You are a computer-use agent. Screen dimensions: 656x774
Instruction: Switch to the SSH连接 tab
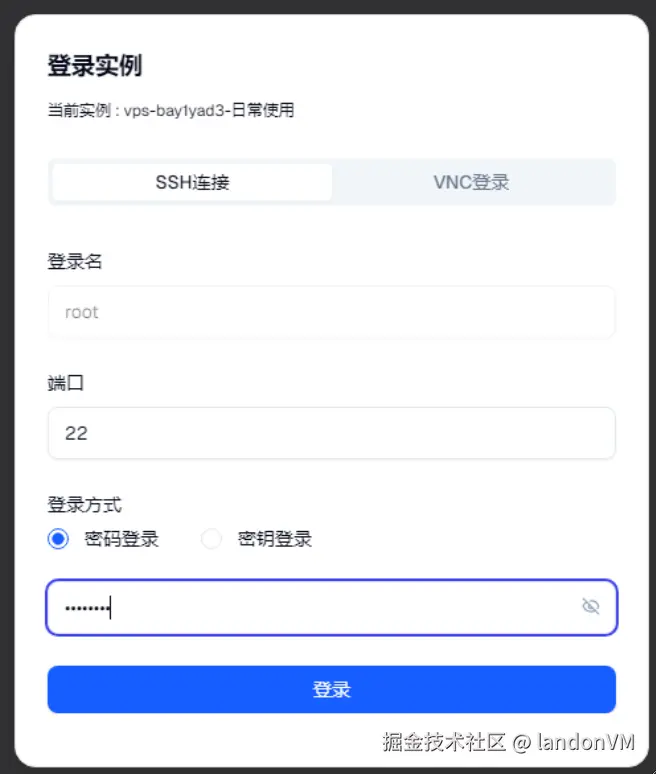(192, 183)
